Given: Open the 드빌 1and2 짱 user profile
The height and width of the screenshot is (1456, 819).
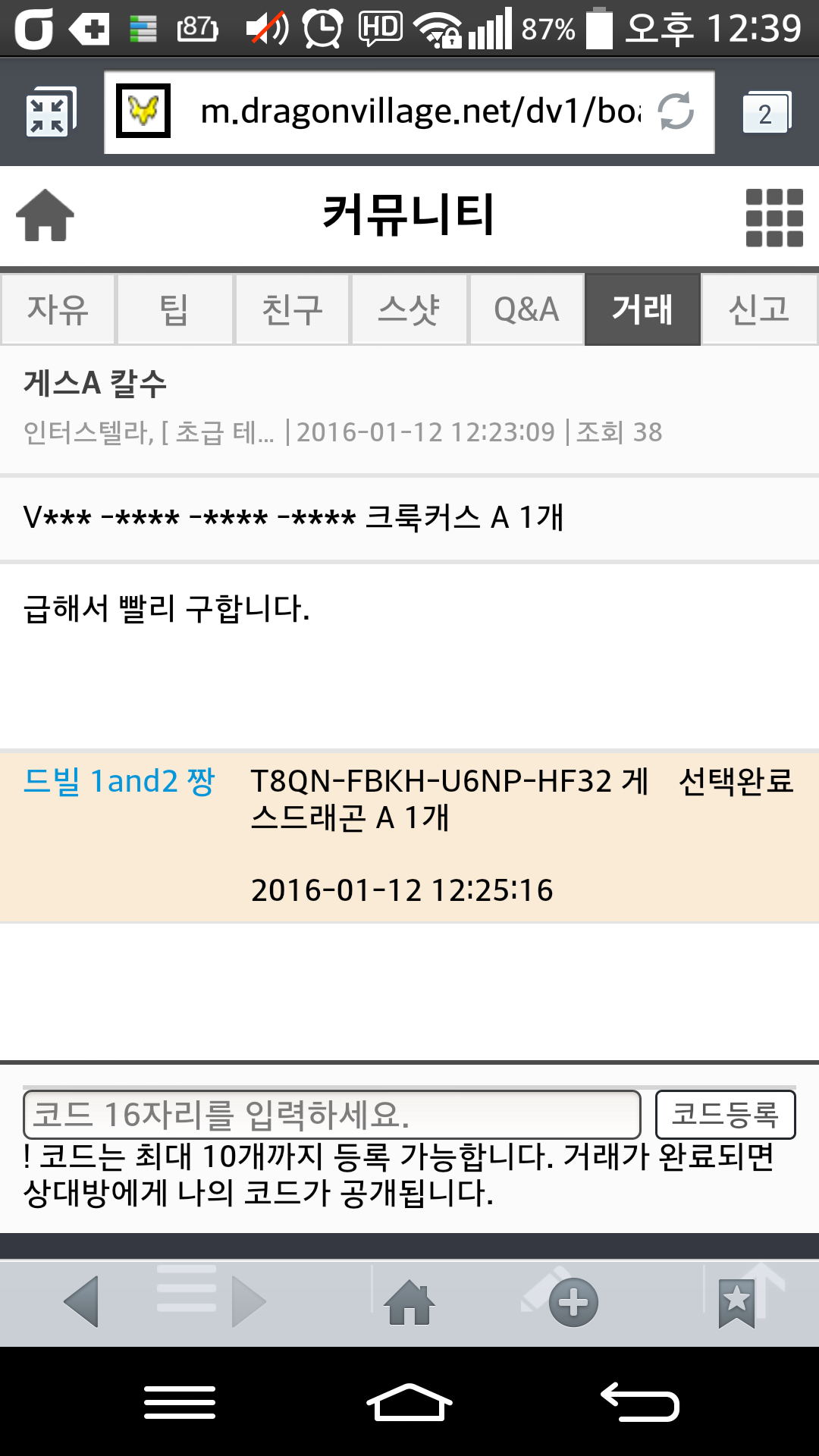Looking at the screenshot, I should tap(119, 781).
